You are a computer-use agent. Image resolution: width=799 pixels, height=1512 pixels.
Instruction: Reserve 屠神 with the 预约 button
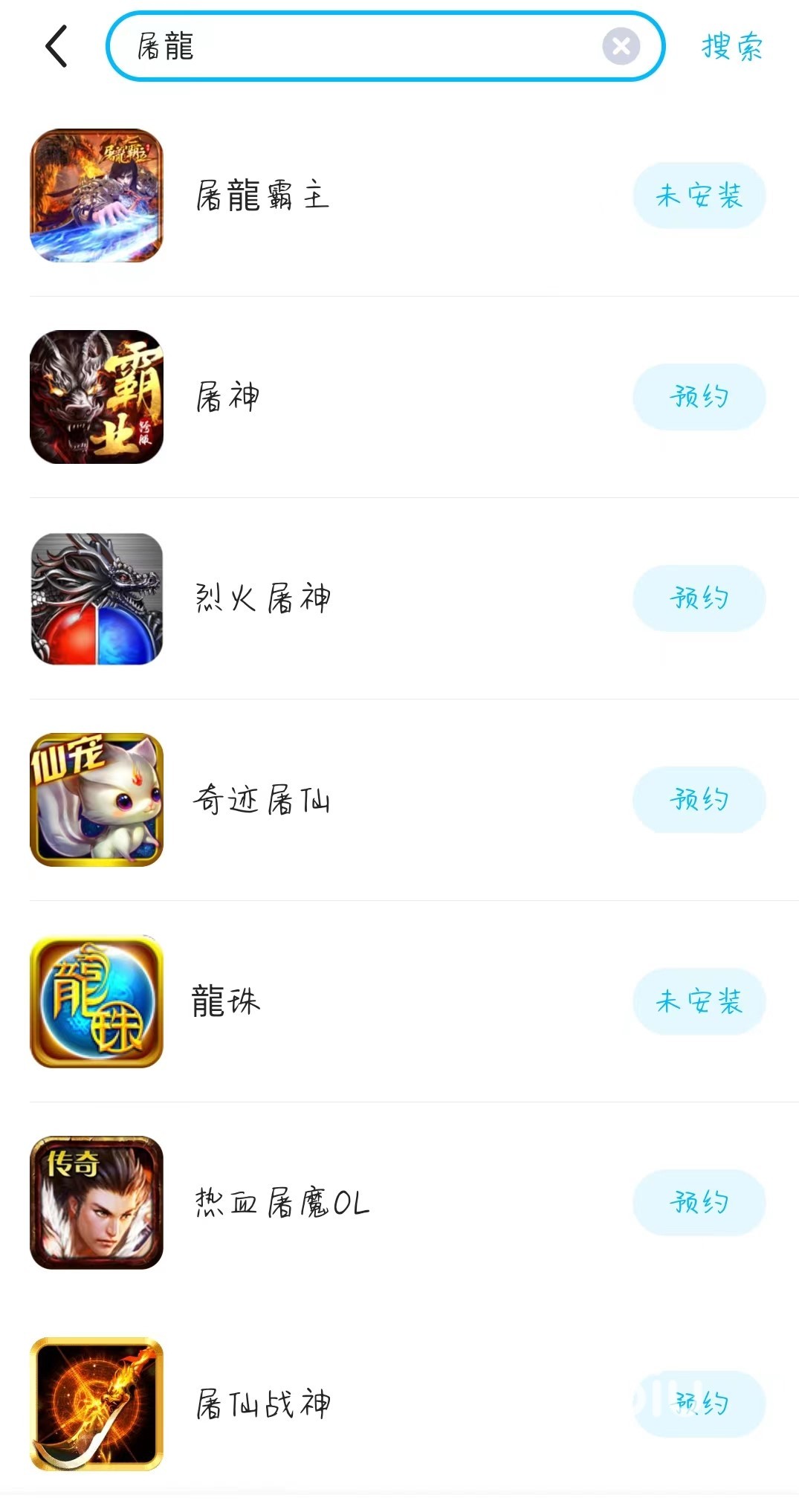(x=699, y=397)
